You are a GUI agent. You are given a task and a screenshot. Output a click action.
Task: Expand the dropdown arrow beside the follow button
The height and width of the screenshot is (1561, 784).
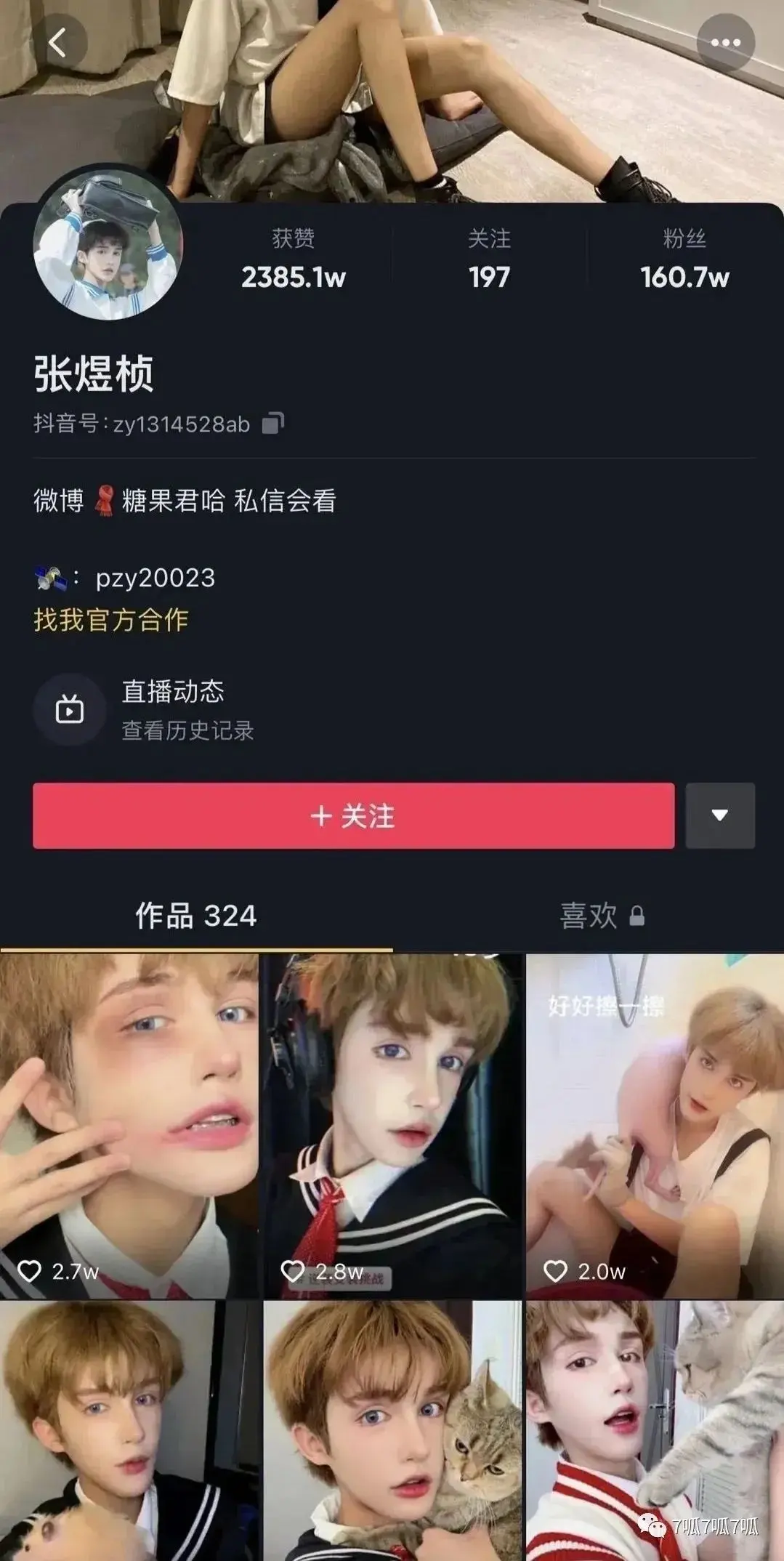(719, 815)
